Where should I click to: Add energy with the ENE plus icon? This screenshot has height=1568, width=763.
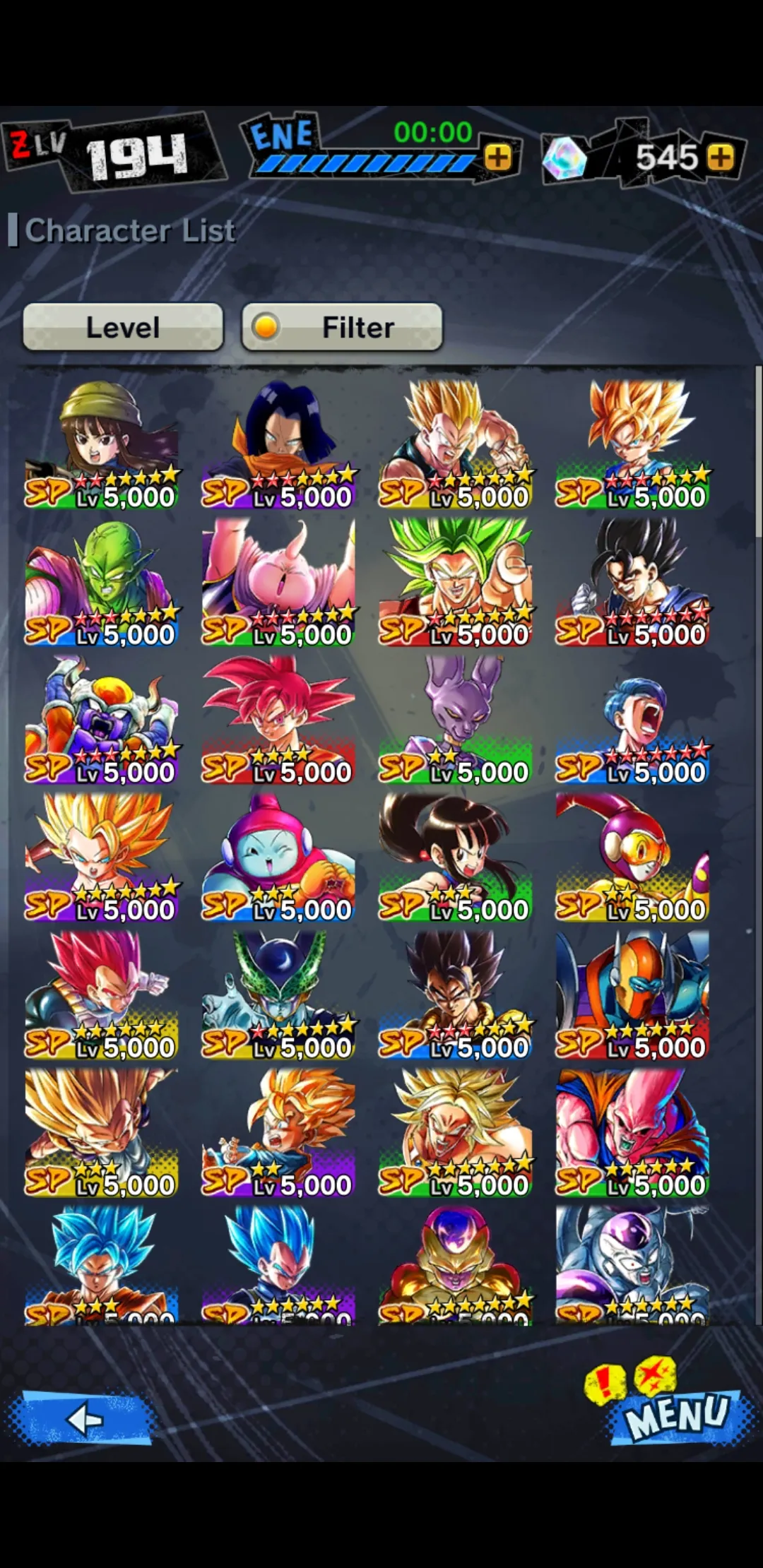tap(498, 158)
